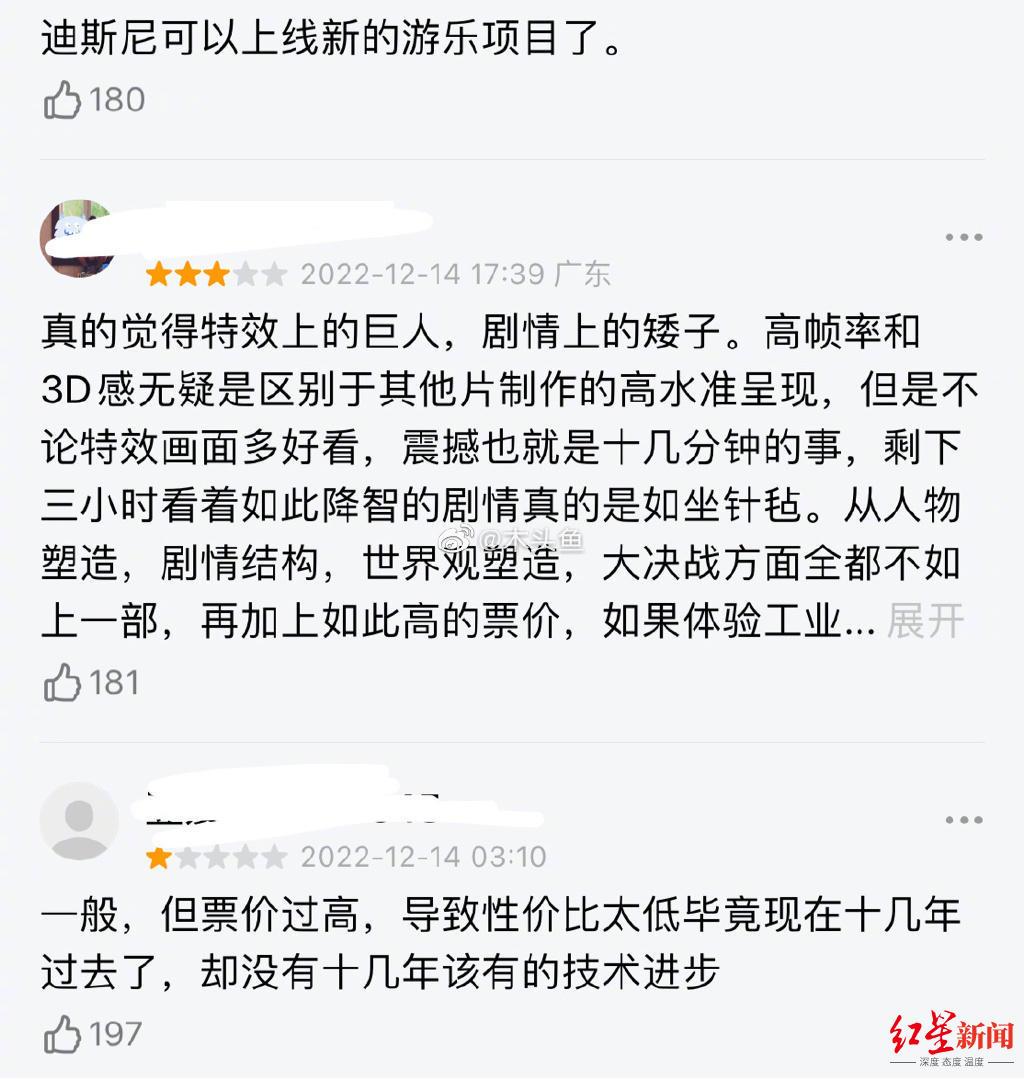Screen dimensions: 1024x1078
Task: Click the like count number 197
Action: coord(118,1036)
